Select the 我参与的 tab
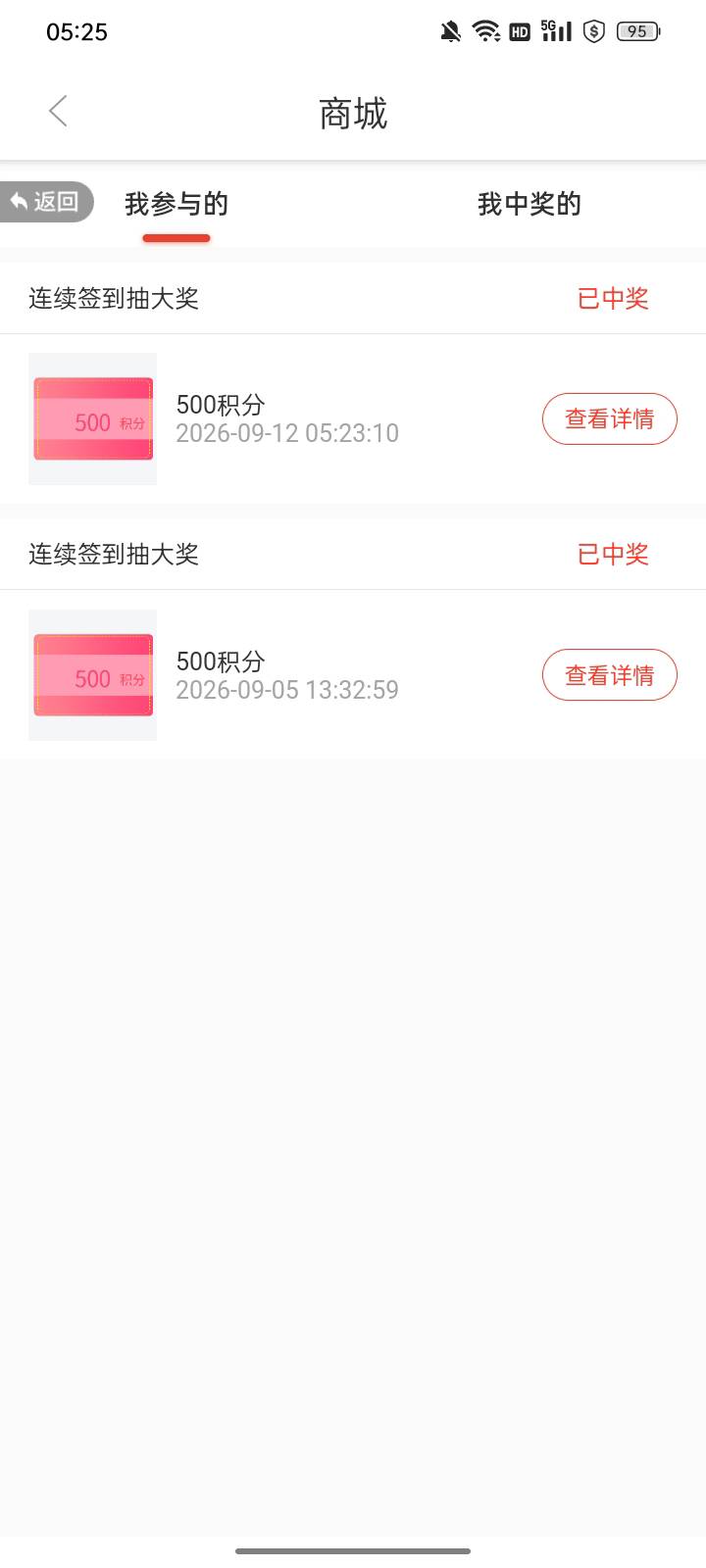Image resolution: width=706 pixels, height=1568 pixels. click(x=176, y=204)
